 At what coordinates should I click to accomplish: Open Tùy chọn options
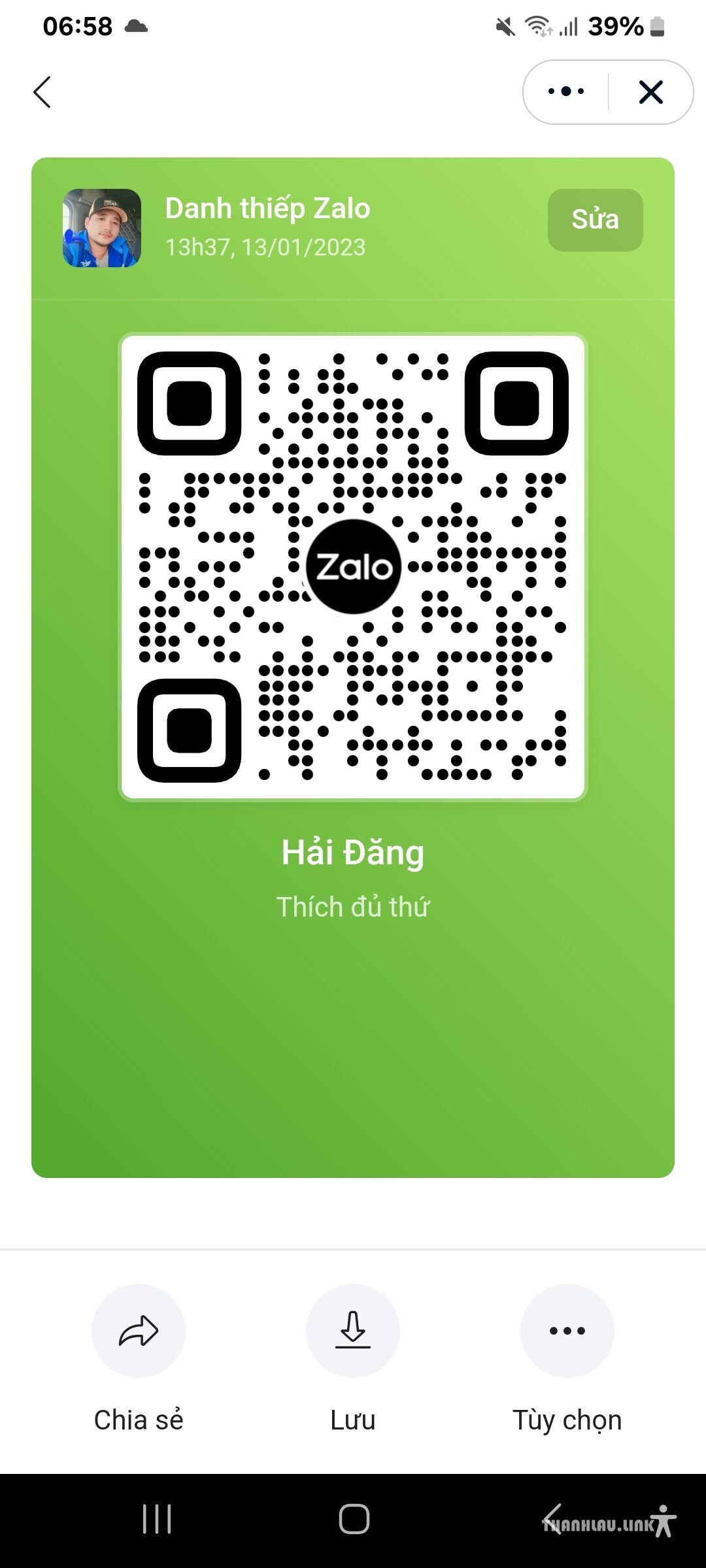[567, 1331]
